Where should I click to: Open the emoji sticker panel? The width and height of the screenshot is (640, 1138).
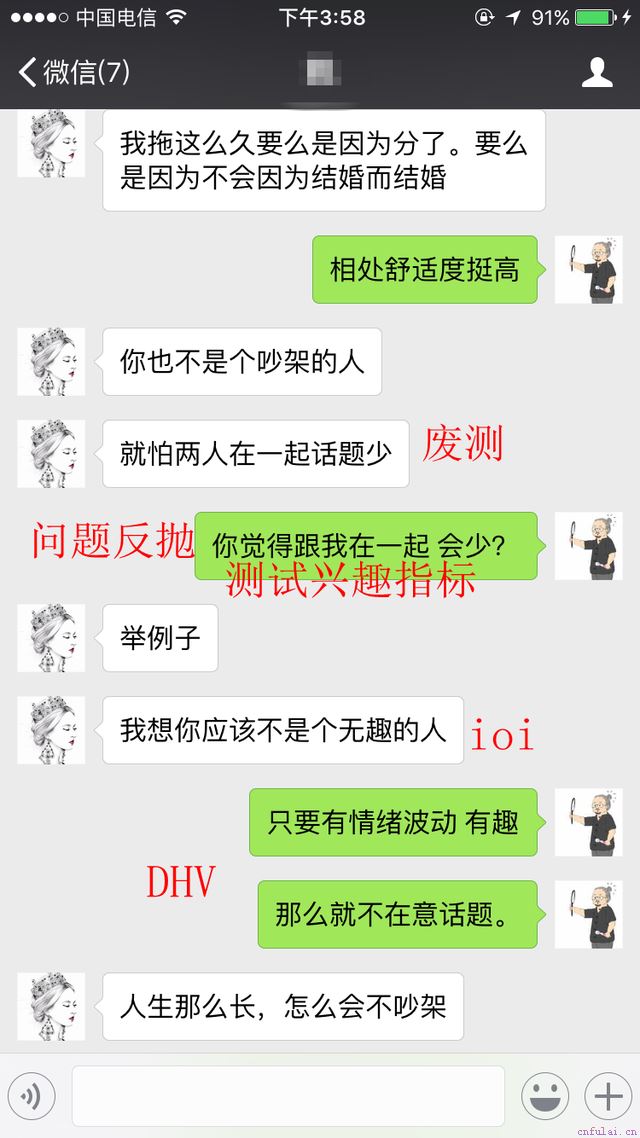[x=545, y=1097]
